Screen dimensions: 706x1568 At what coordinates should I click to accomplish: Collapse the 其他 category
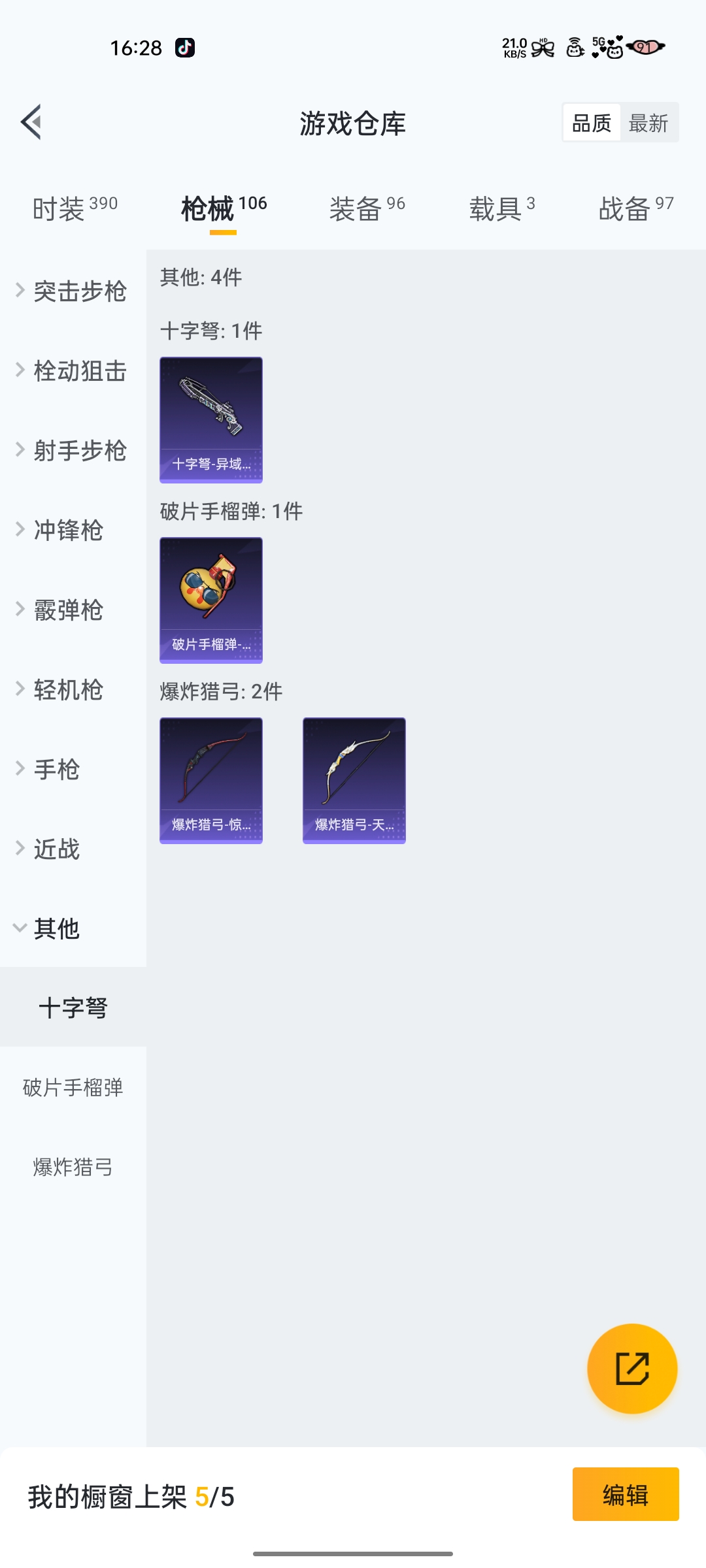[52, 928]
